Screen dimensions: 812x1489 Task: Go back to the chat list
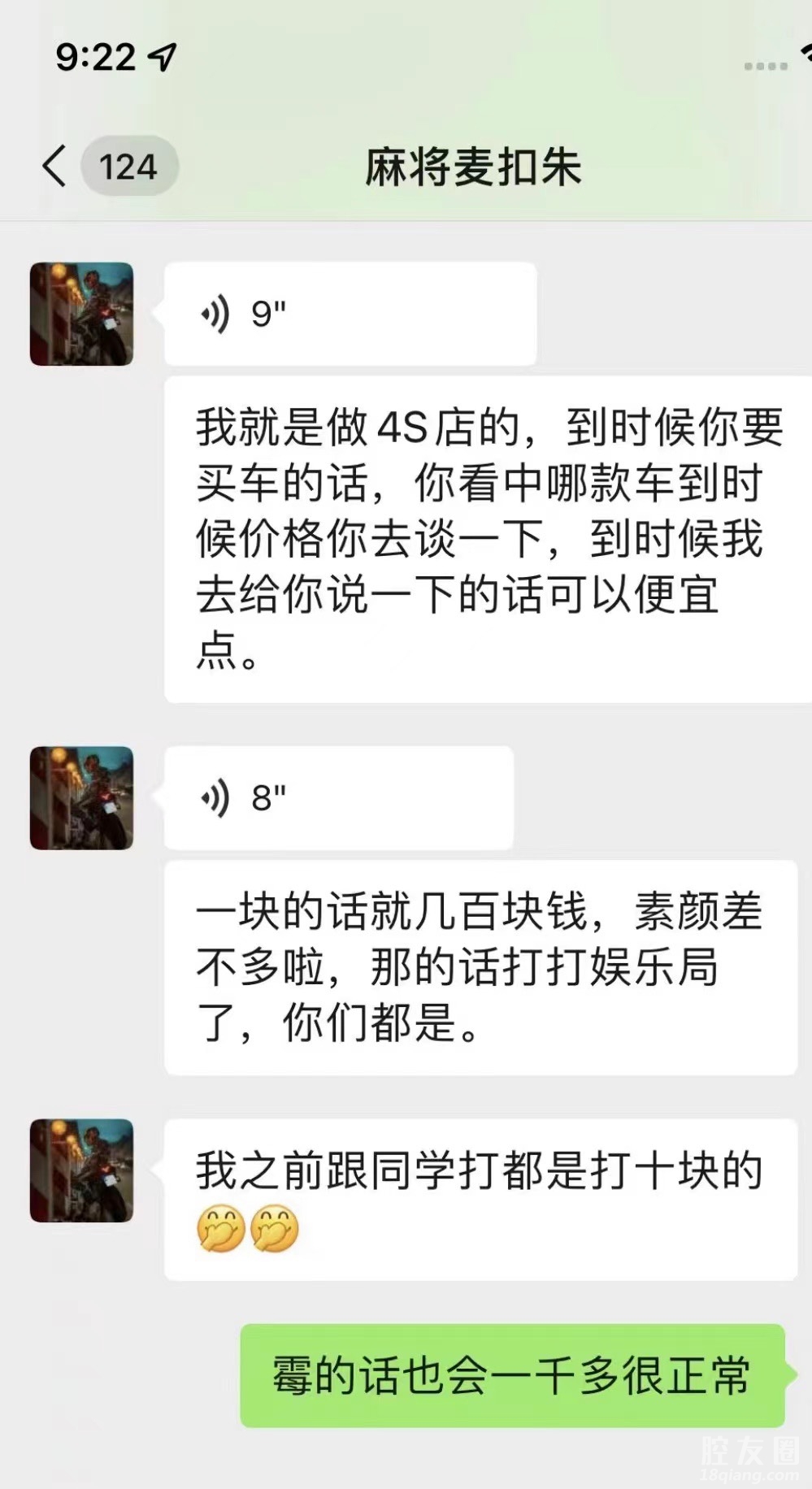[x=55, y=167]
